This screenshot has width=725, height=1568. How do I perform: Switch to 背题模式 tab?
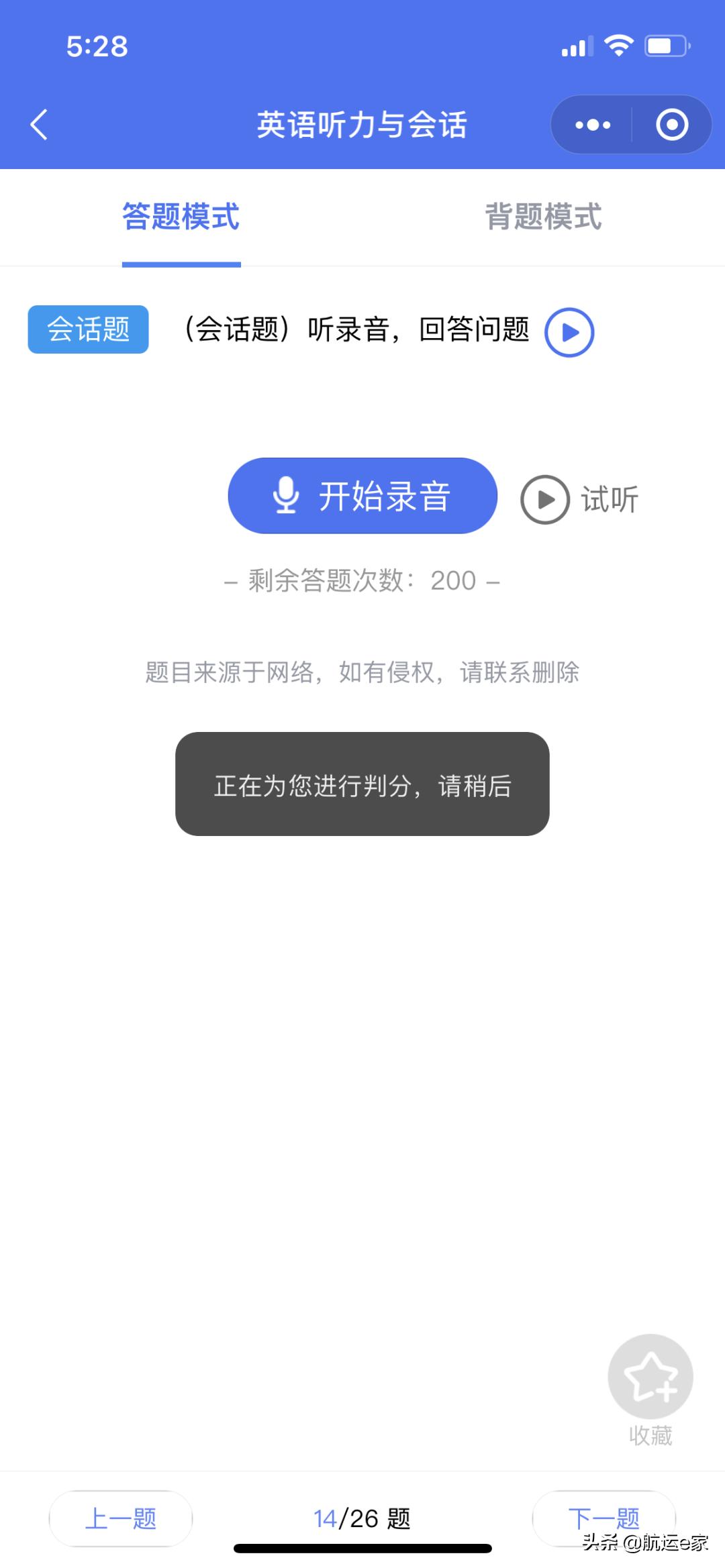(544, 217)
